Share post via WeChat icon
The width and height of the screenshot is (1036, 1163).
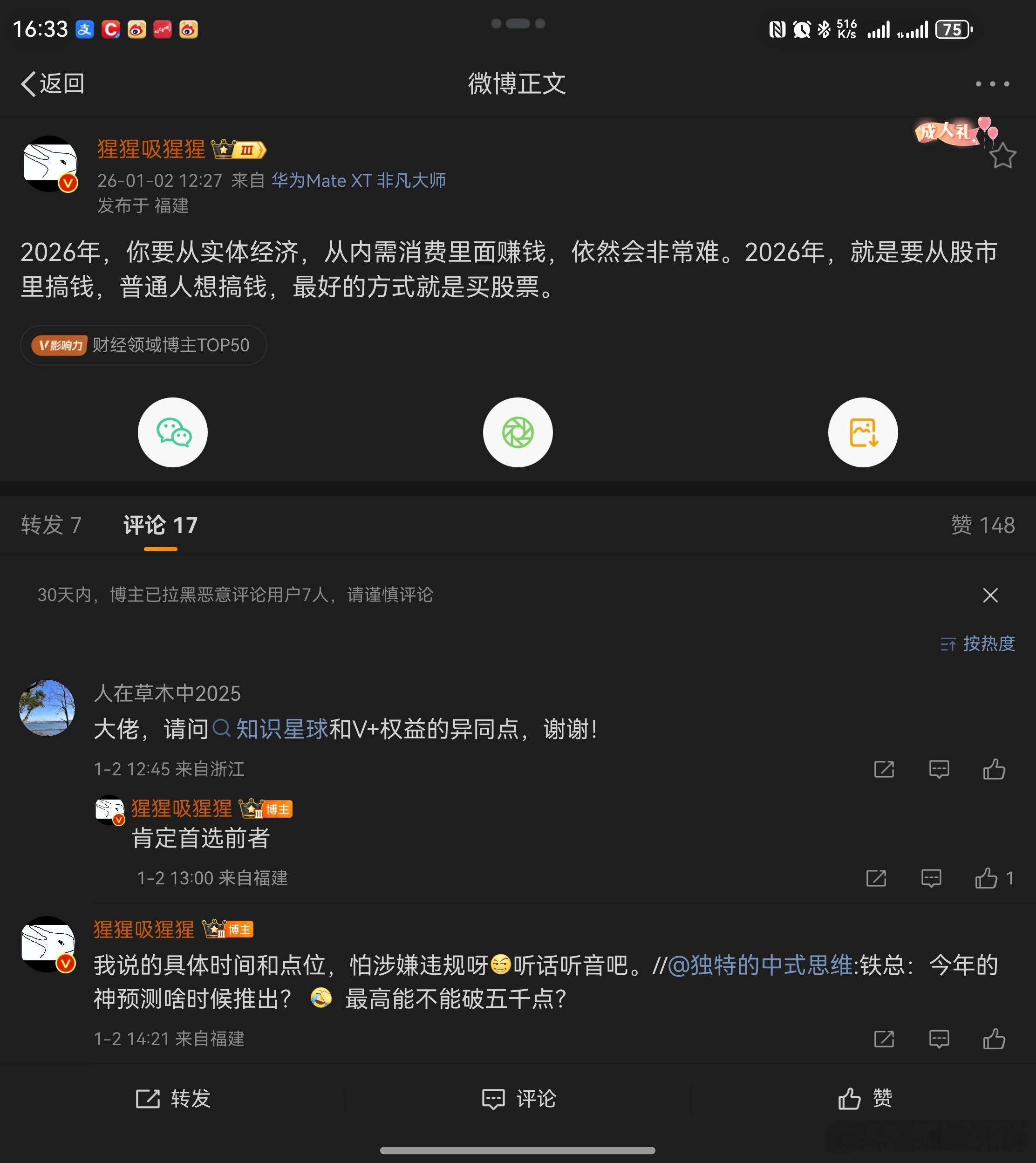point(172,433)
